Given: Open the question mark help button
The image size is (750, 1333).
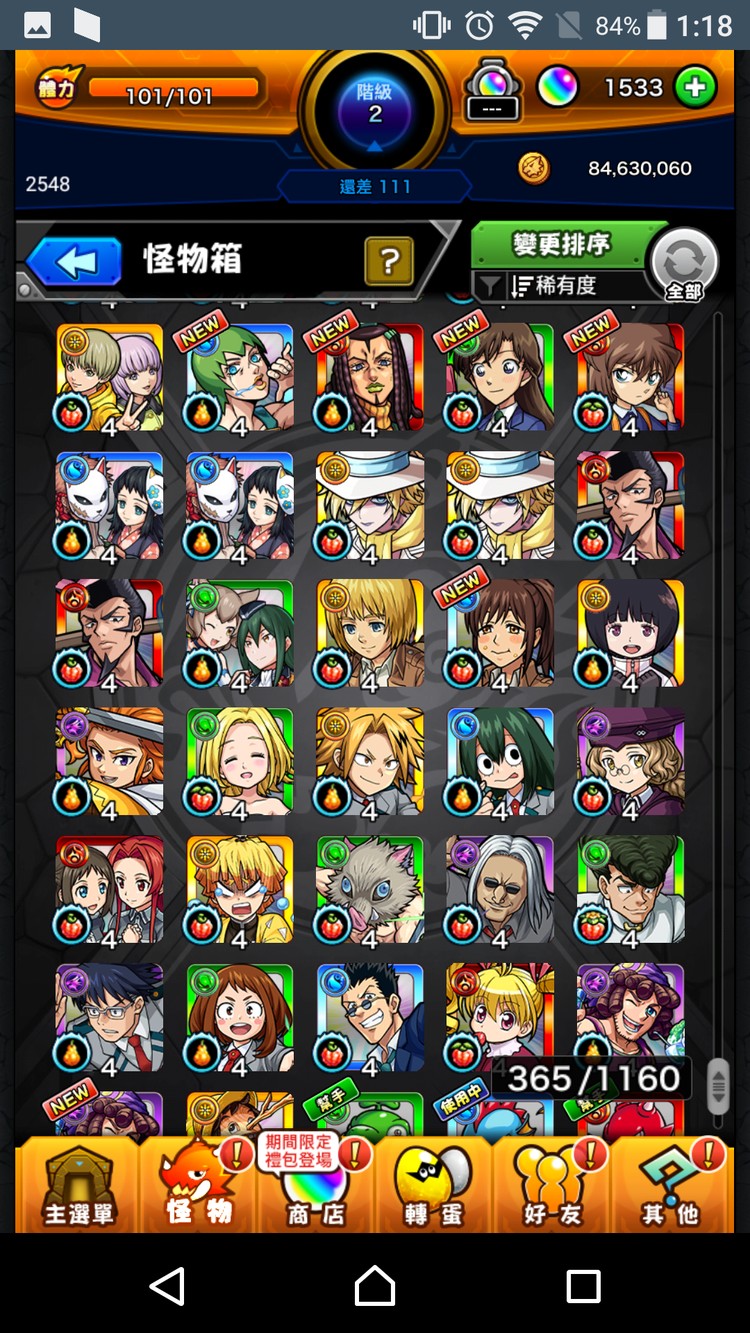Looking at the screenshot, I should pos(389,262).
